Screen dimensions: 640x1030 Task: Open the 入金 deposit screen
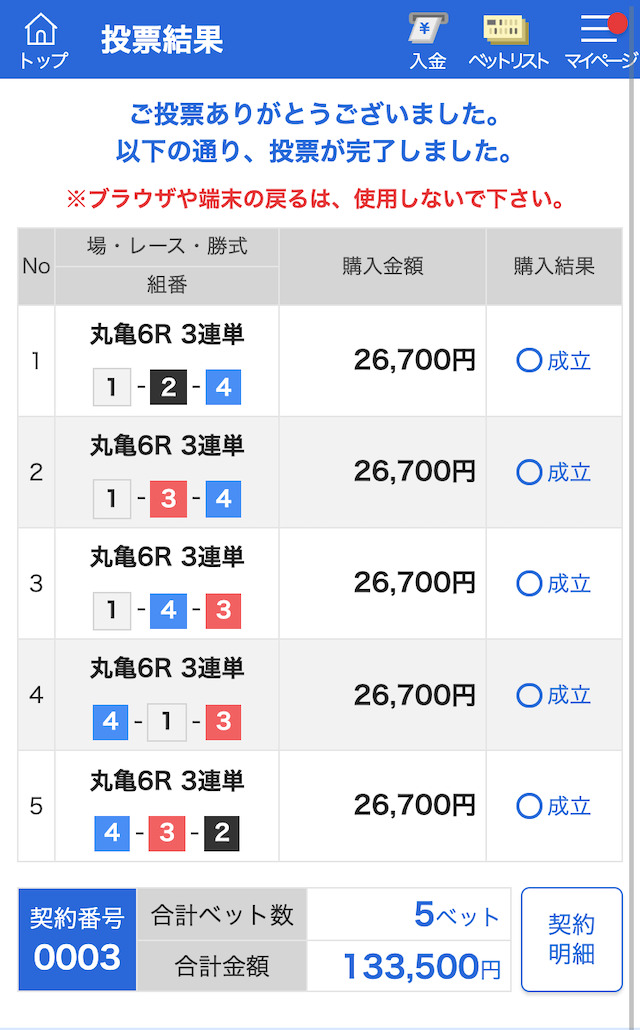click(x=428, y=40)
